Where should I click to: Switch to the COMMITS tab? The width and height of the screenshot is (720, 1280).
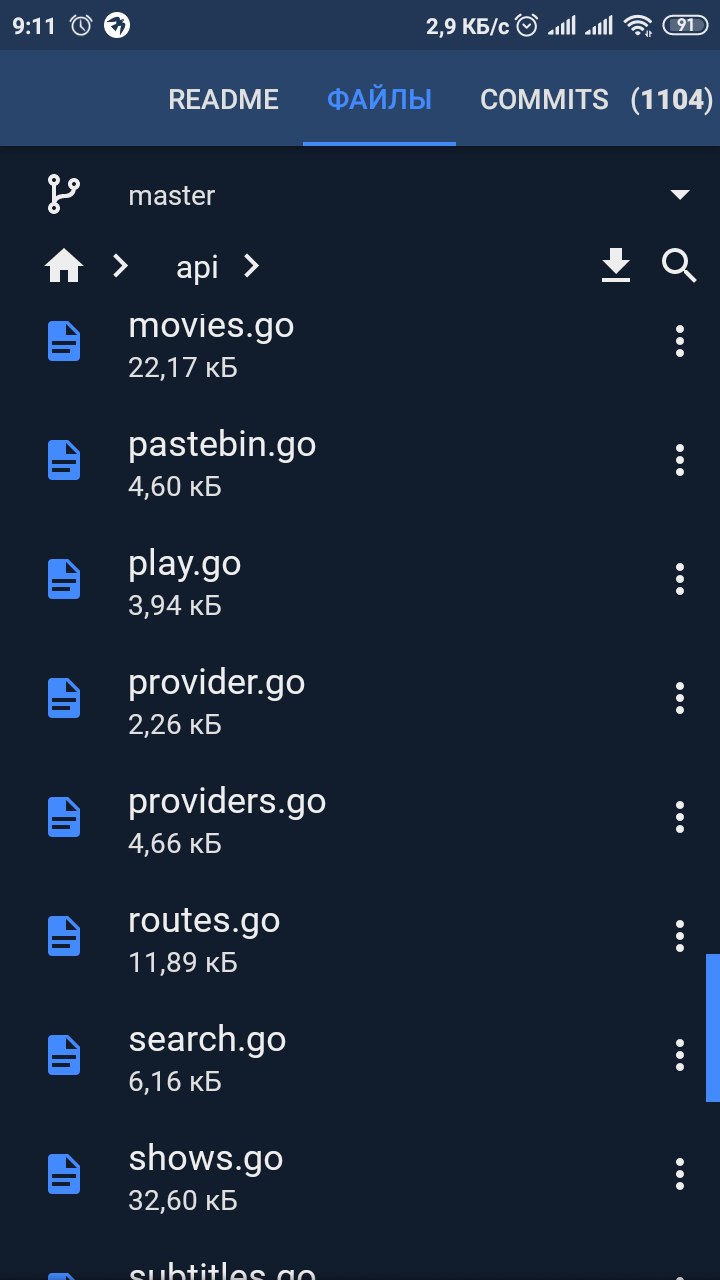[x=597, y=99]
